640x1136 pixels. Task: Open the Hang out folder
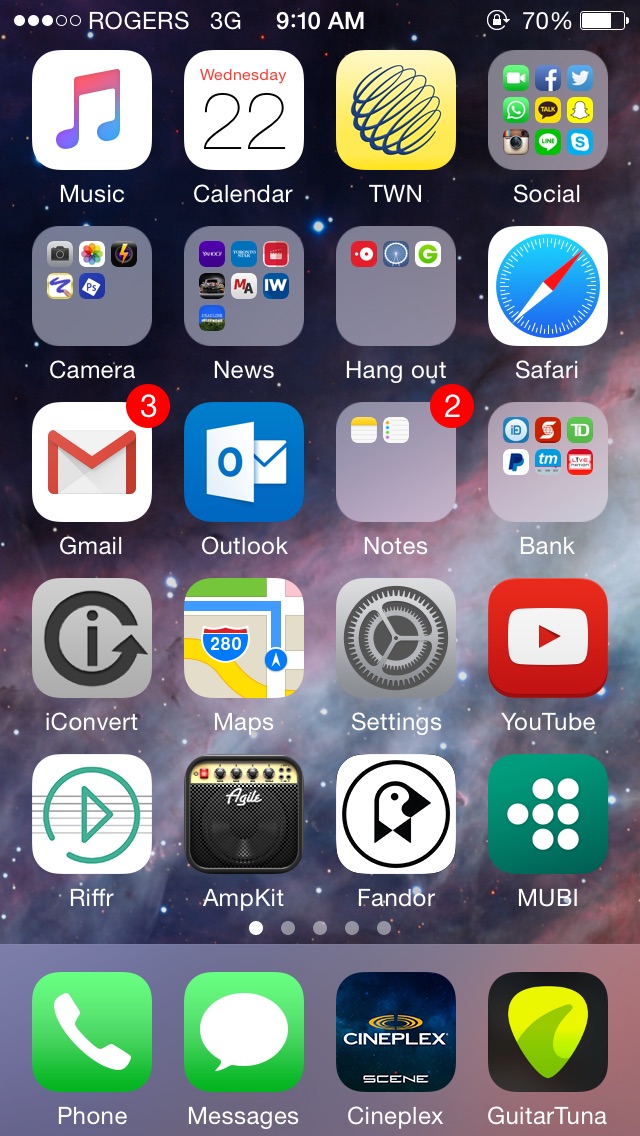396,286
